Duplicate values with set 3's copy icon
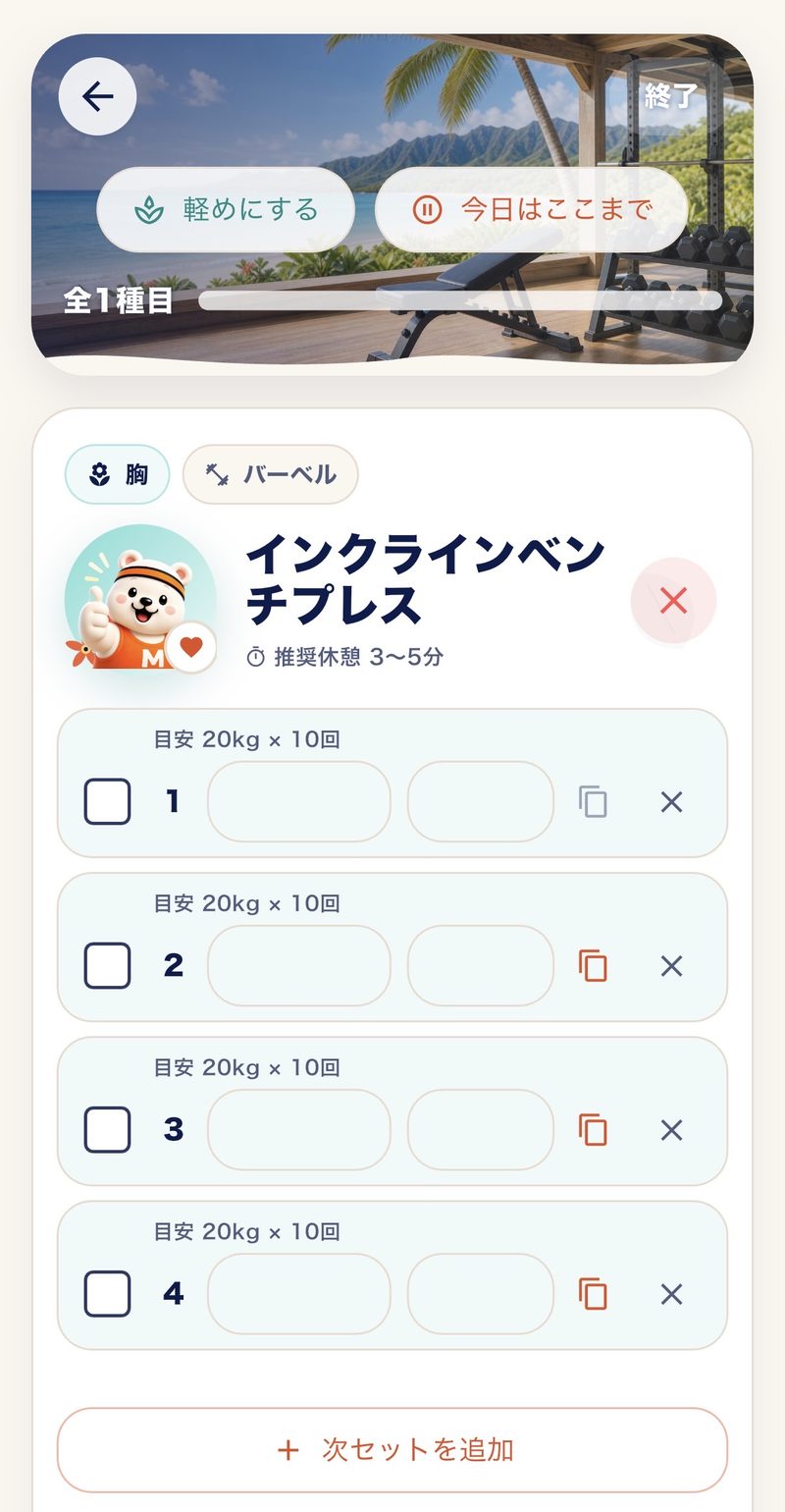Image resolution: width=785 pixels, height=1512 pixels. 593,1129
